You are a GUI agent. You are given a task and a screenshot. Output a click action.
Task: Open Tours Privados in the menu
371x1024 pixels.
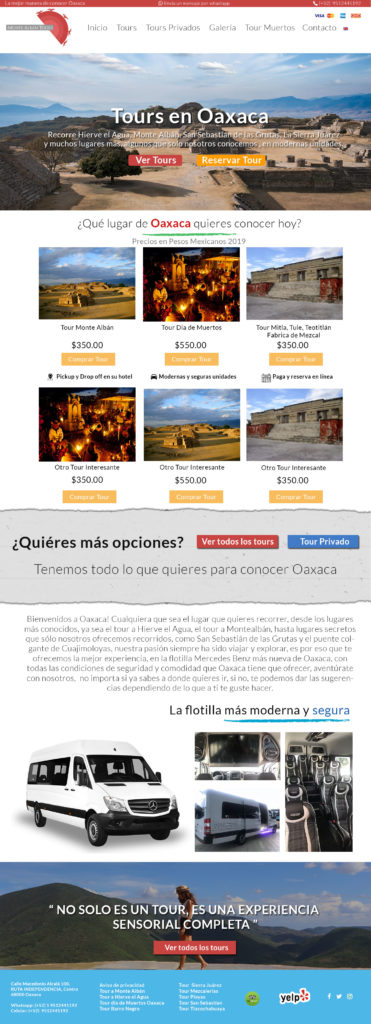[x=173, y=28]
